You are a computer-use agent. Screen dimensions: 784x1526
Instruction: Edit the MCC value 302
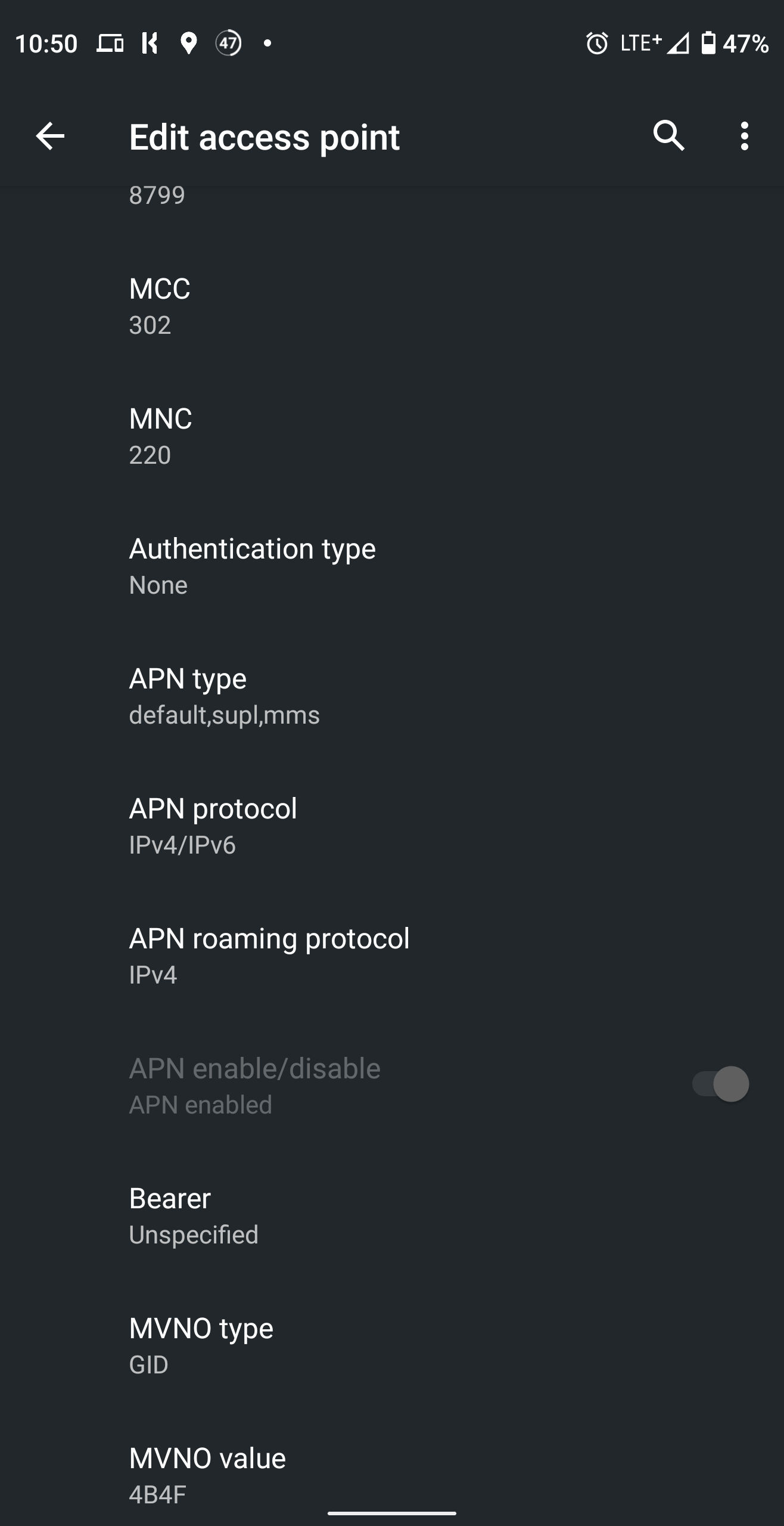[x=392, y=306]
